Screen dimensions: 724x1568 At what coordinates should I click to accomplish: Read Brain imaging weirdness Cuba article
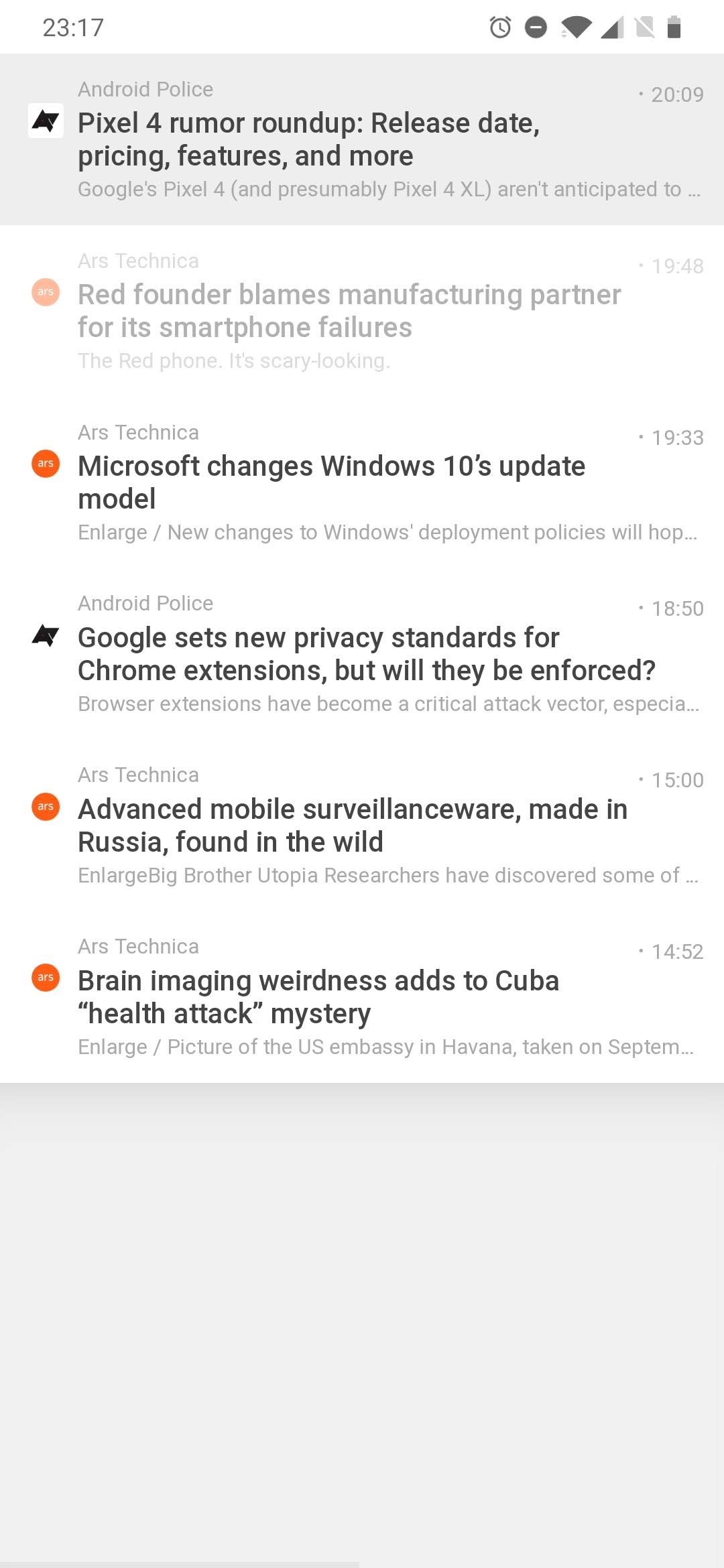(318, 997)
